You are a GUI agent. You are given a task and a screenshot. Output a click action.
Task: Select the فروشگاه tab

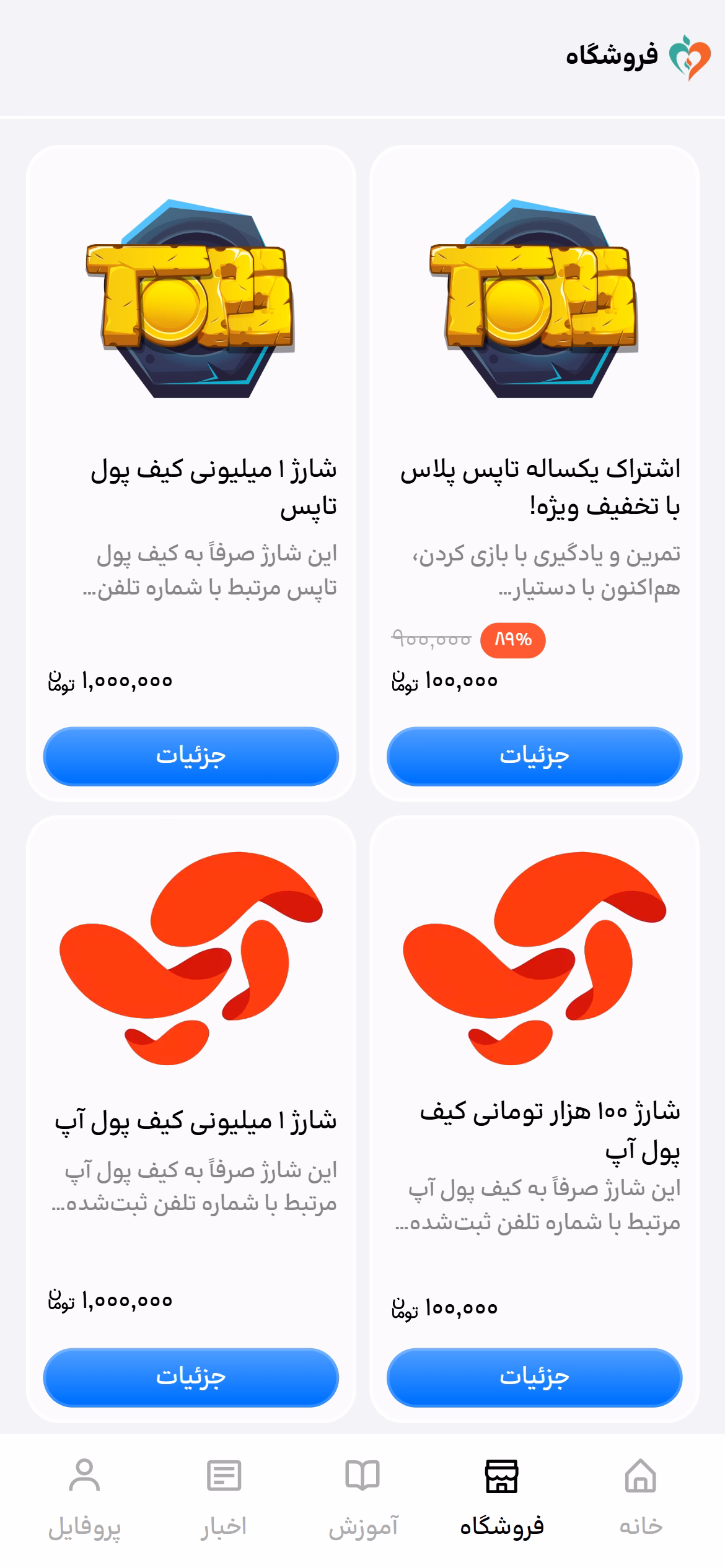(501, 1497)
